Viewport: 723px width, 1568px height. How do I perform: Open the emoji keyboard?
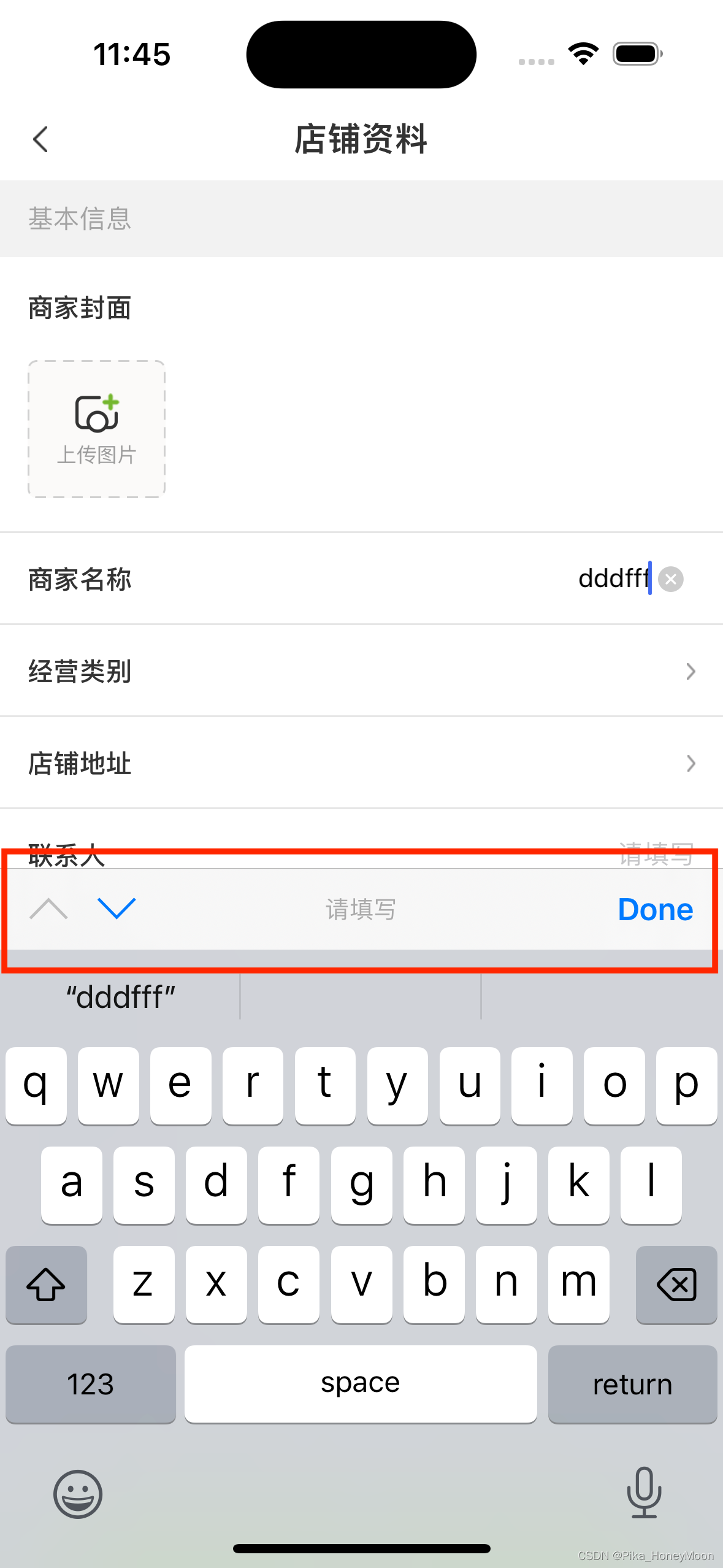tap(78, 1494)
